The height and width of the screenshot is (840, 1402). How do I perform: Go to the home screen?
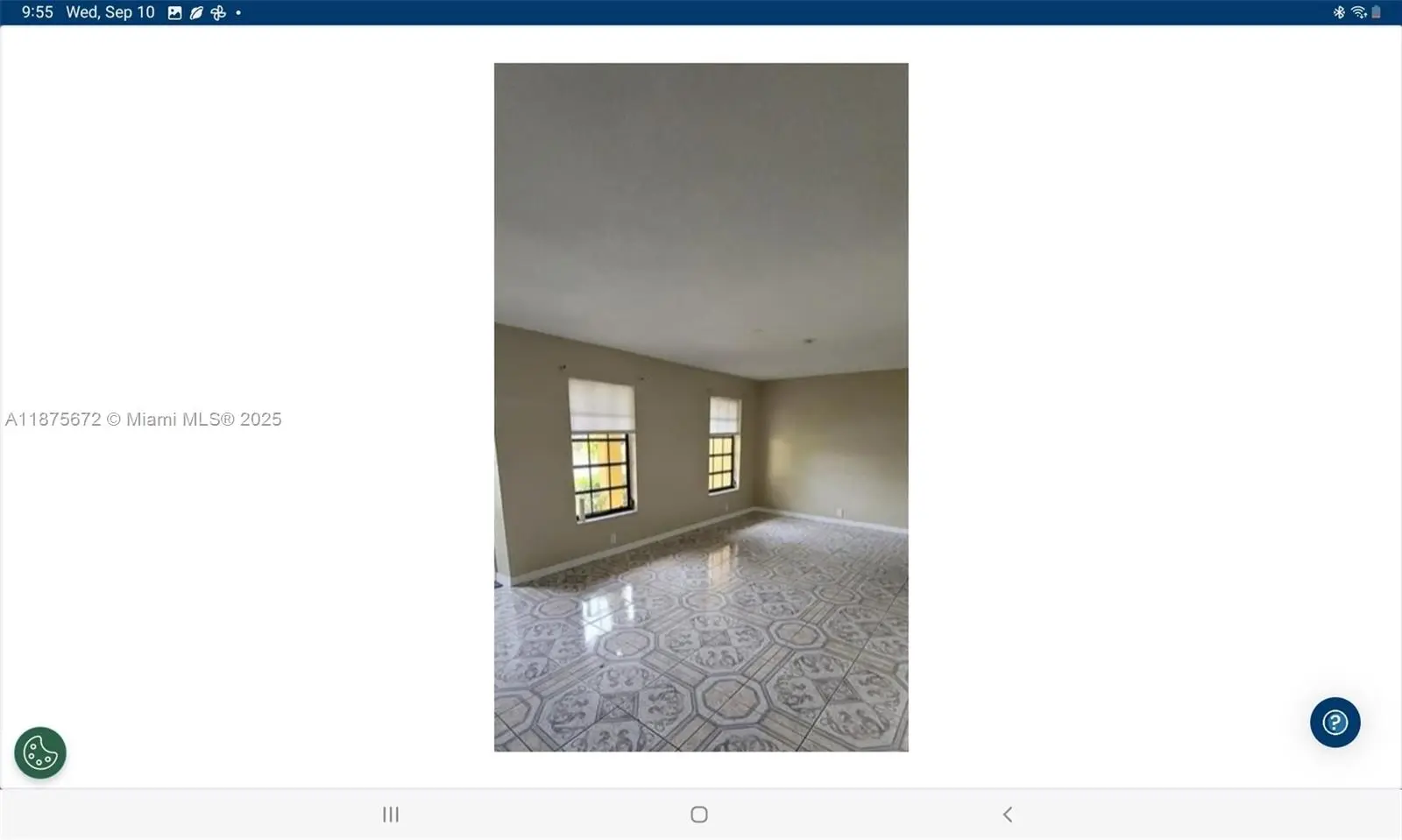[x=699, y=815]
